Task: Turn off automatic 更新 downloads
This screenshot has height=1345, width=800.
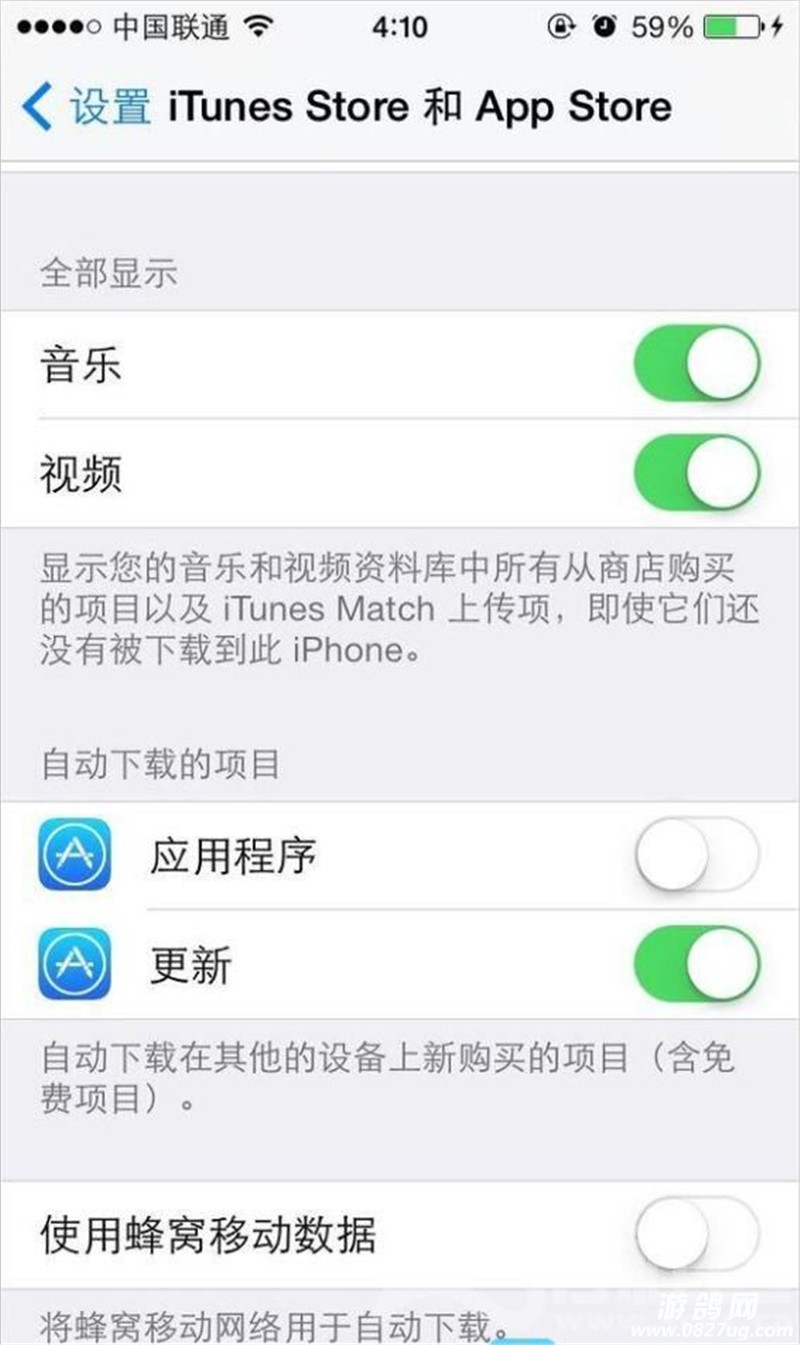Action: 697,964
